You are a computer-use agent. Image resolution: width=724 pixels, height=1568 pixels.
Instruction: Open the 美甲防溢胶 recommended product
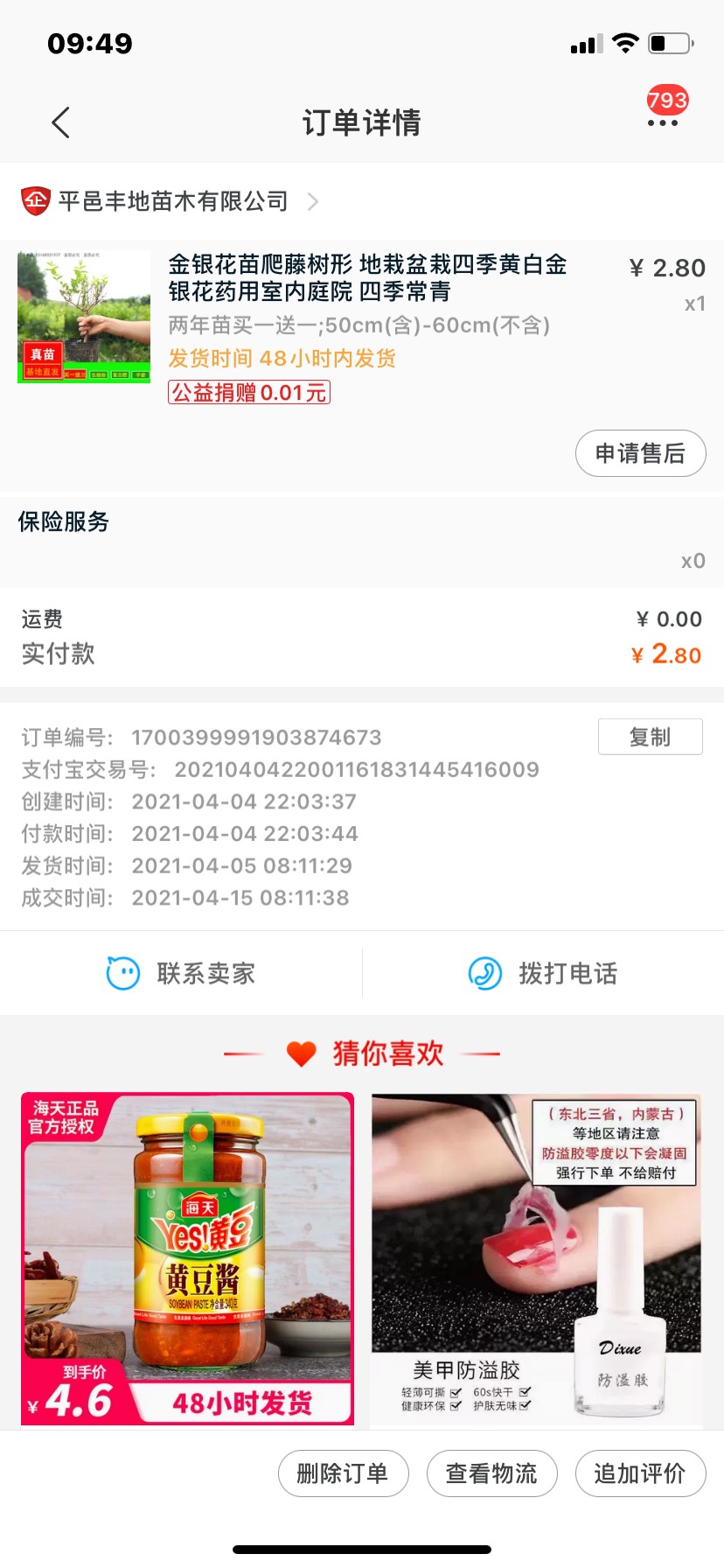tap(536, 1260)
